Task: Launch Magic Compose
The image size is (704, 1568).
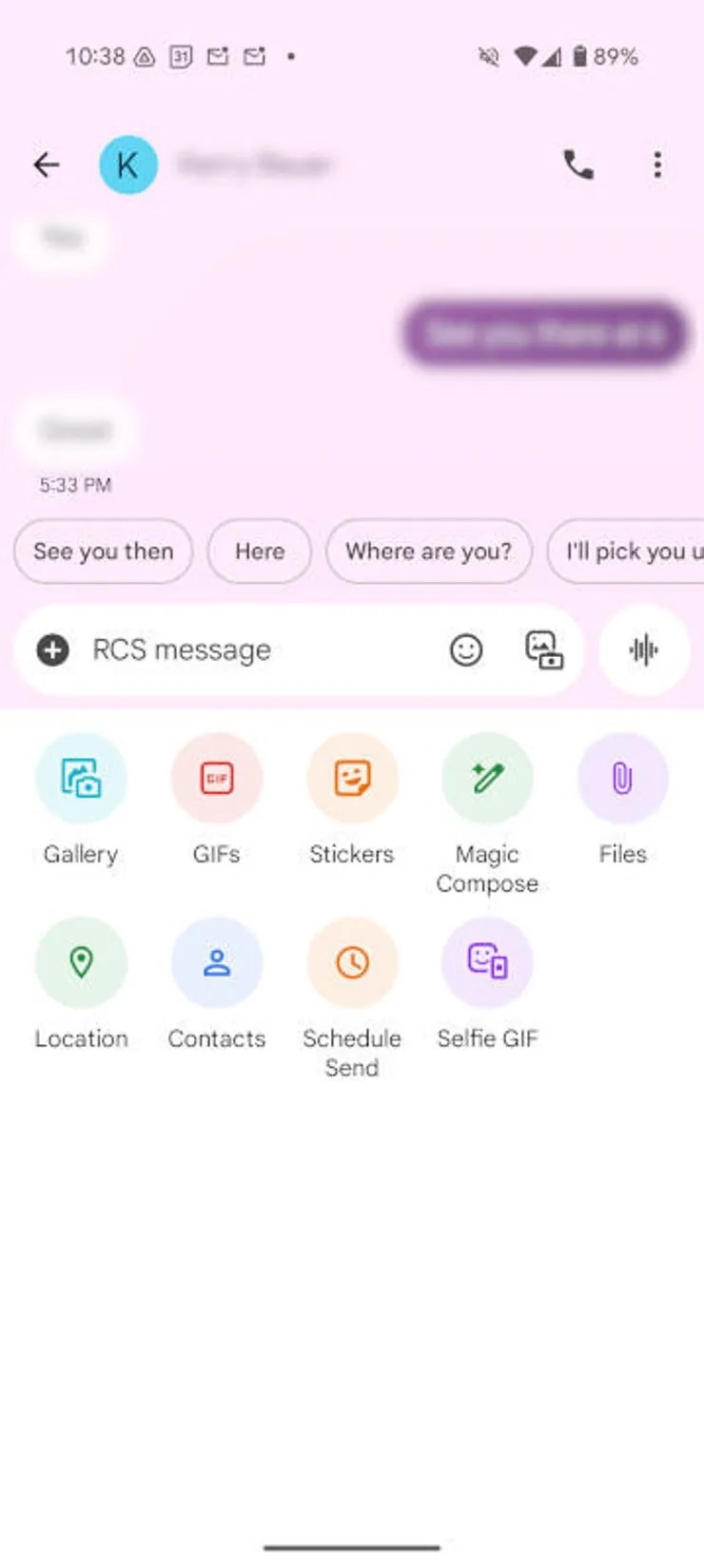Action: coord(487,779)
